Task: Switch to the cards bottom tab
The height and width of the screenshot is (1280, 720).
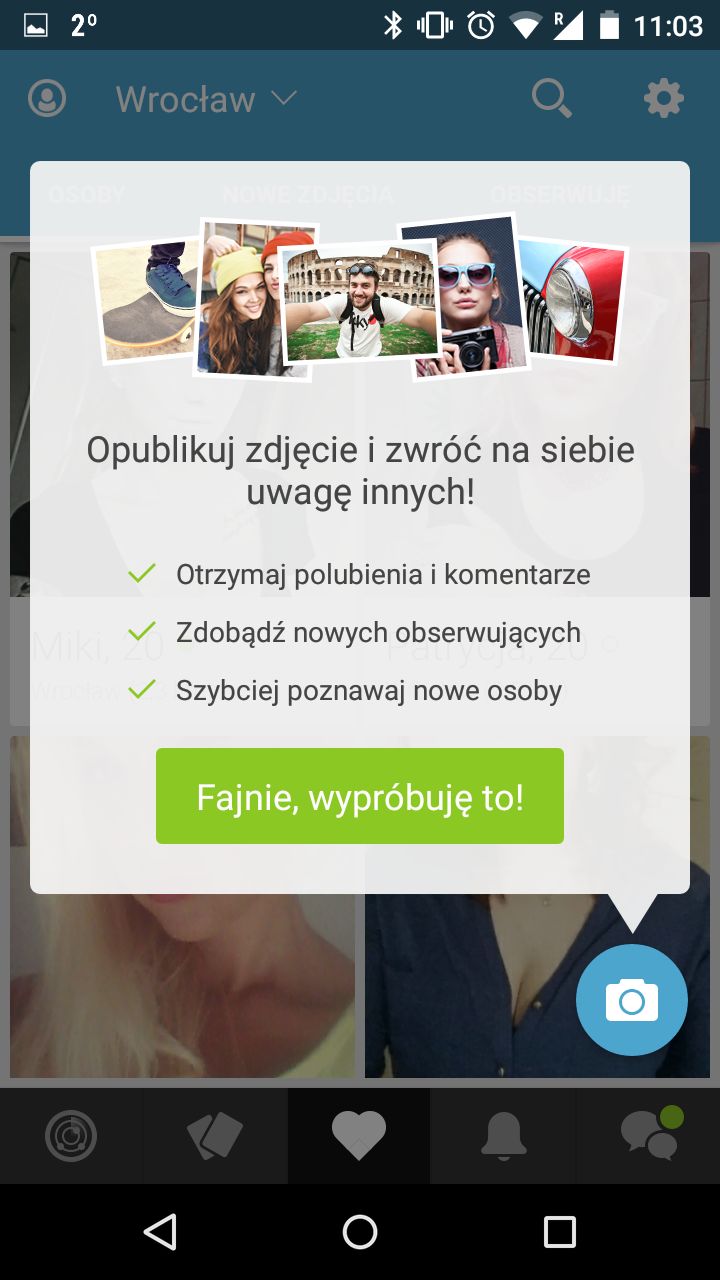Action: [x=215, y=1136]
